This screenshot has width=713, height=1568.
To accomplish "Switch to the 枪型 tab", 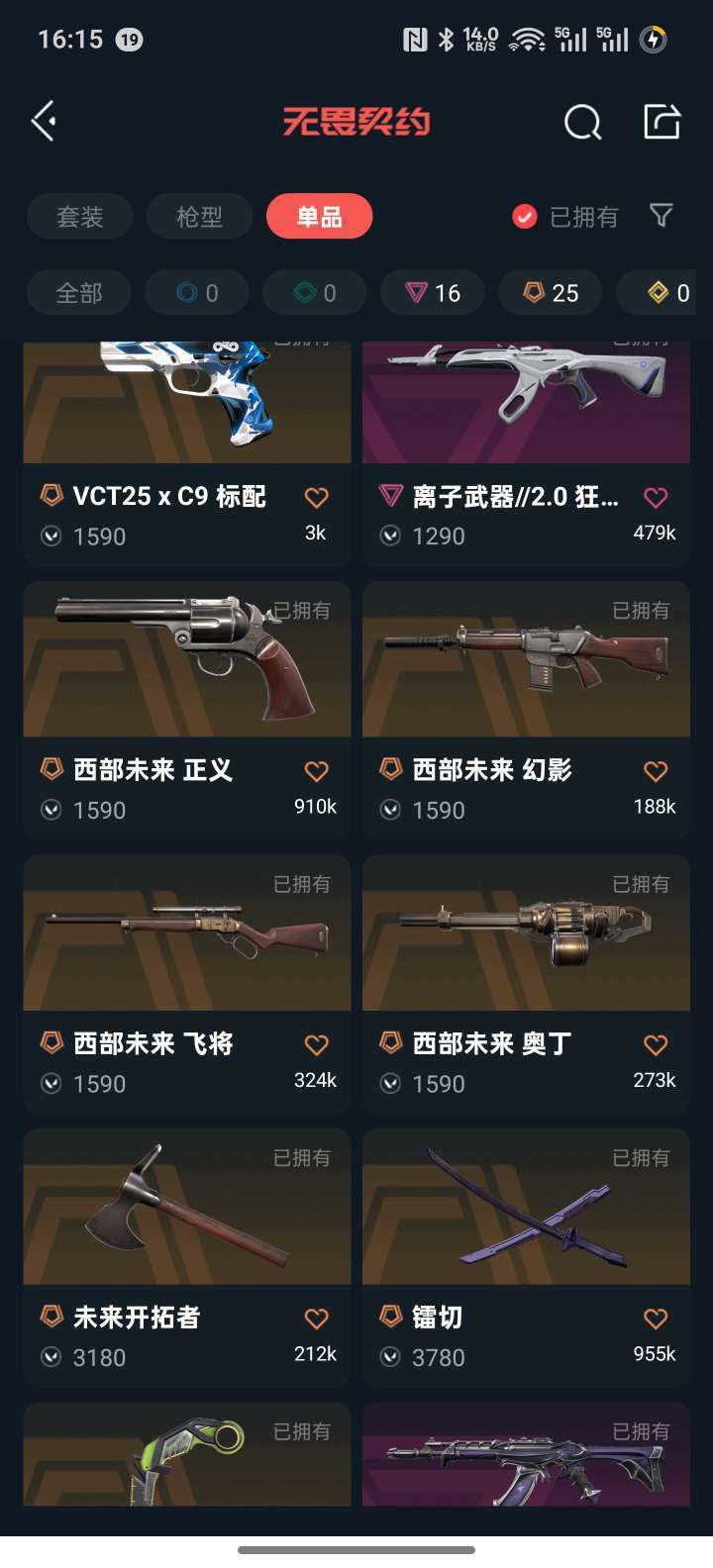I will (198, 217).
